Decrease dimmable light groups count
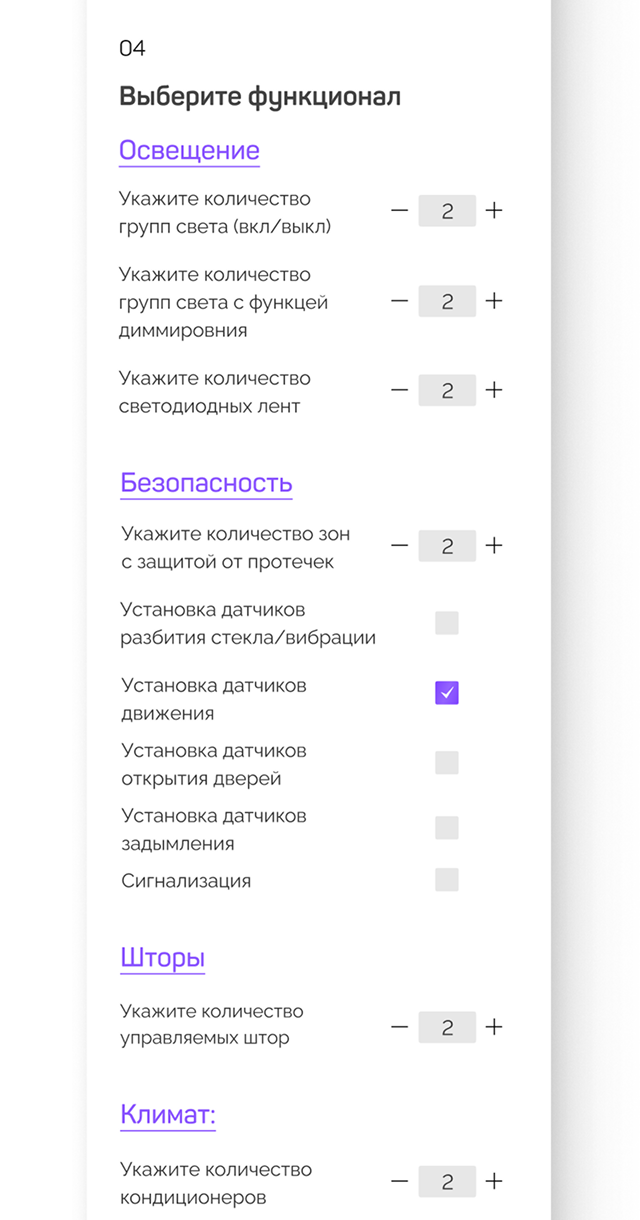The height and width of the screenshot is (1220, 640). coord(400,301)
